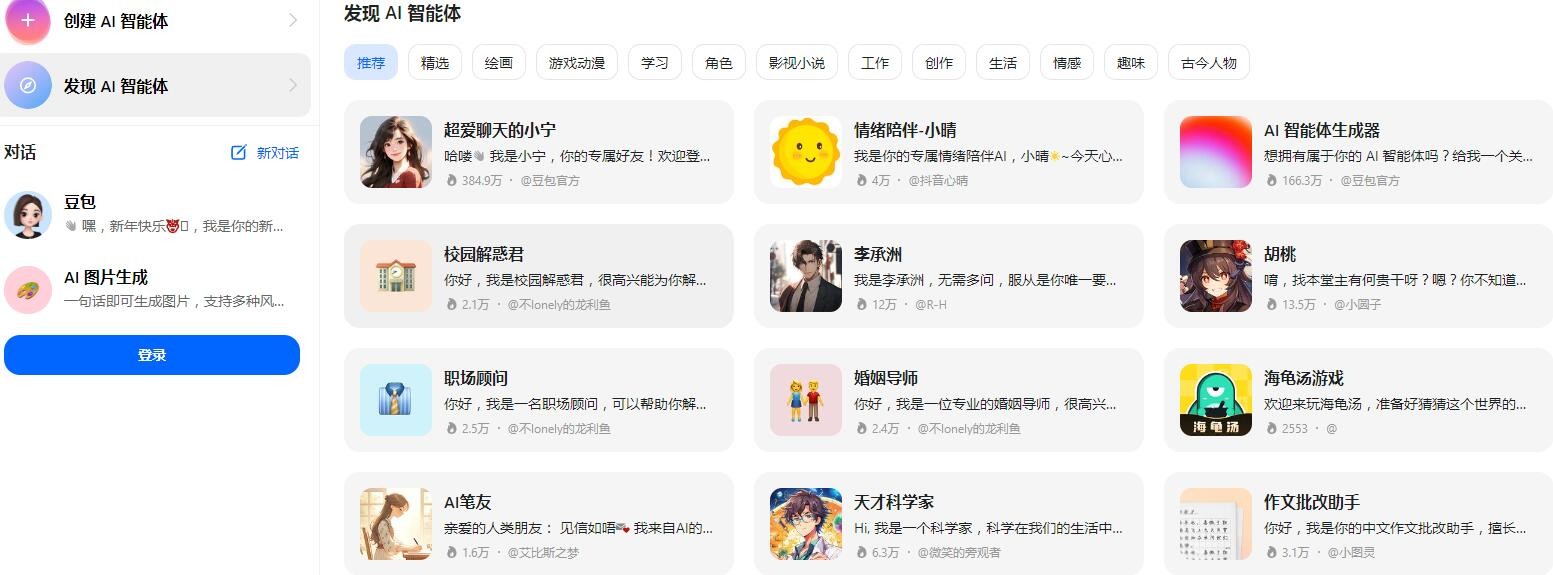The image size is (1553, 575).
Task: Switch to the 古今人物 category
Action: [1208, 63]
